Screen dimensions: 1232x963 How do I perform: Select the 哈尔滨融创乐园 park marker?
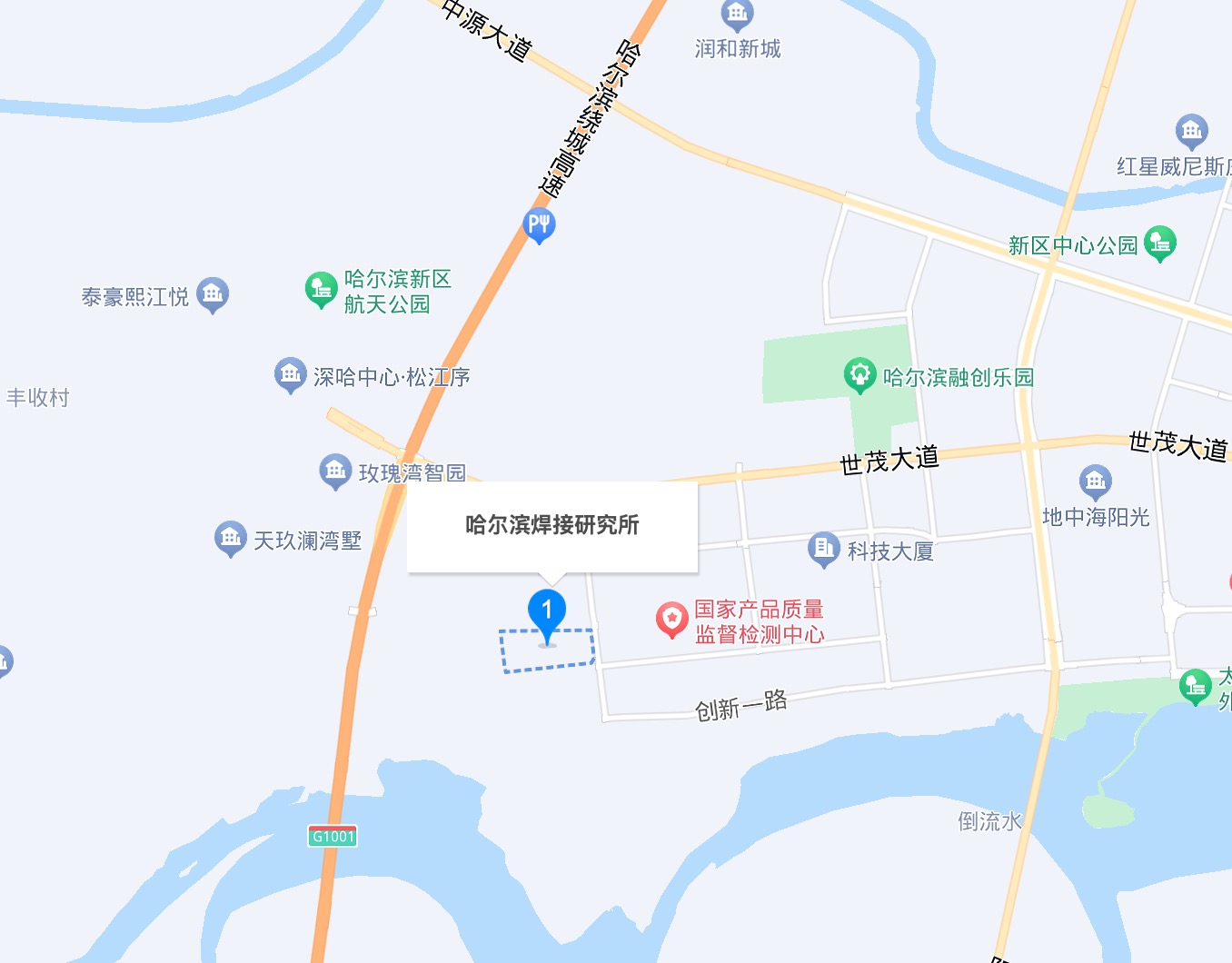(x=859, y=375)
